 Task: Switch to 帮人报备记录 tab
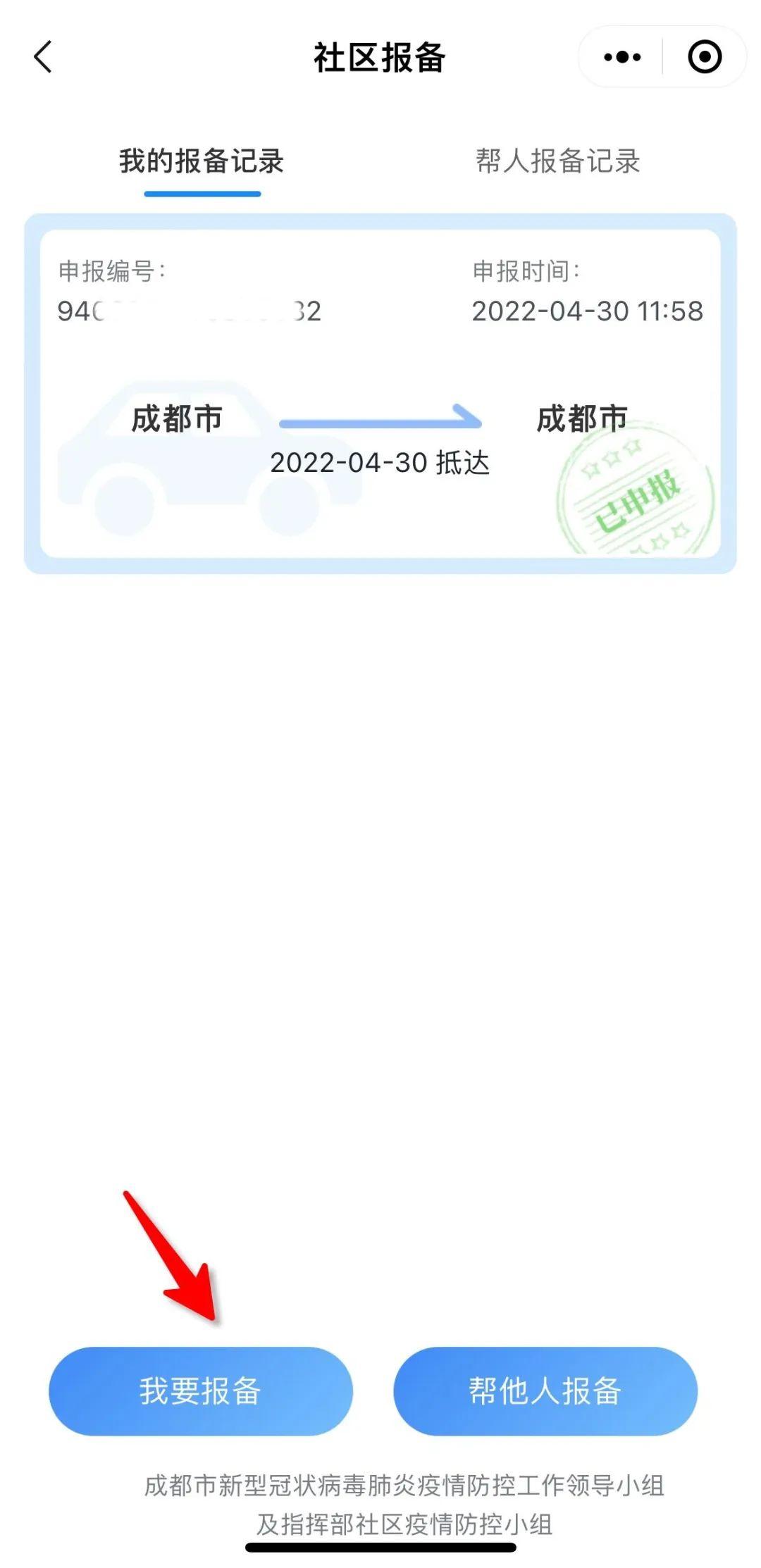tap(557, 161)
